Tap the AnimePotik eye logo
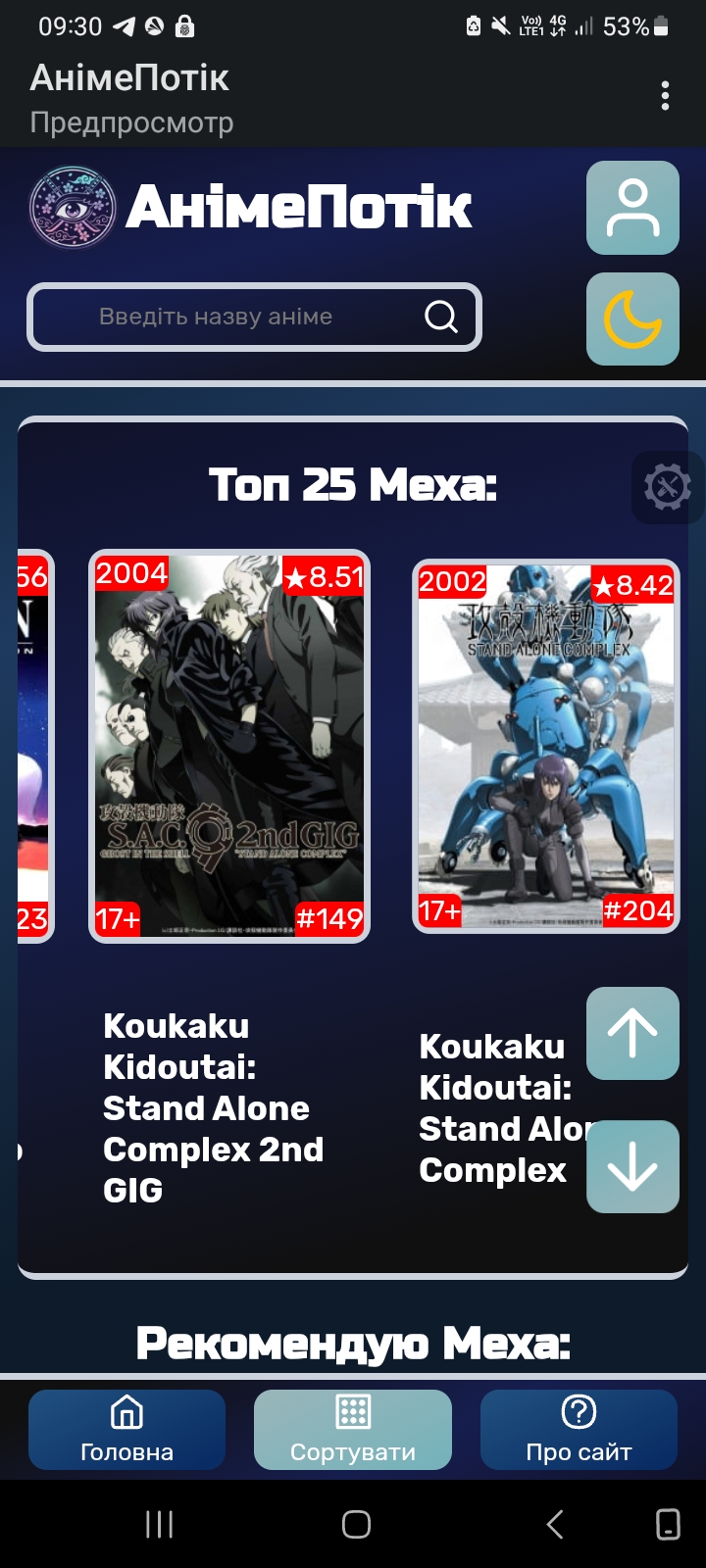 tap(73, 208)
